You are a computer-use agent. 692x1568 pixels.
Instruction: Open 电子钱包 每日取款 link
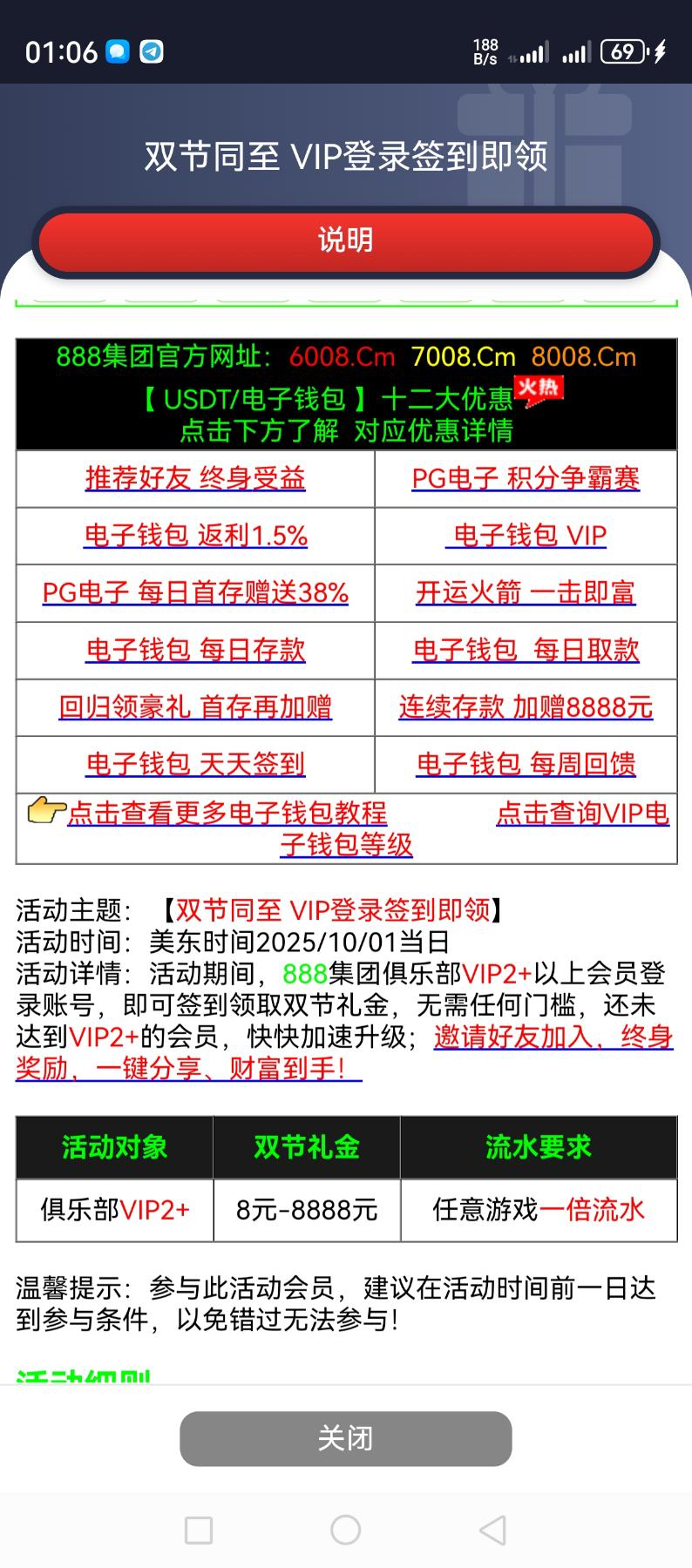(x=526, y=650)
